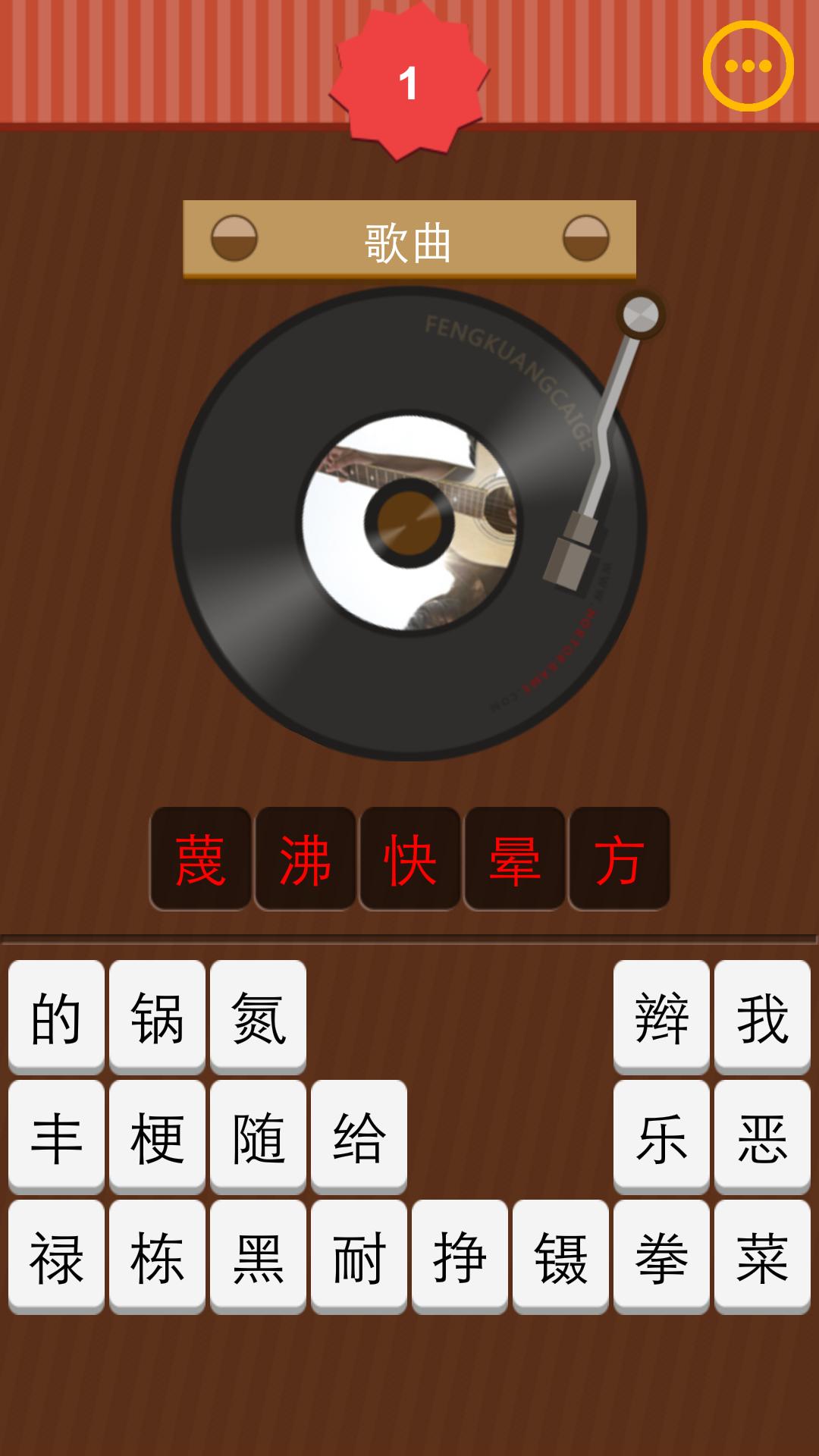Play the song clip on the vinyl record

(409, 523)
